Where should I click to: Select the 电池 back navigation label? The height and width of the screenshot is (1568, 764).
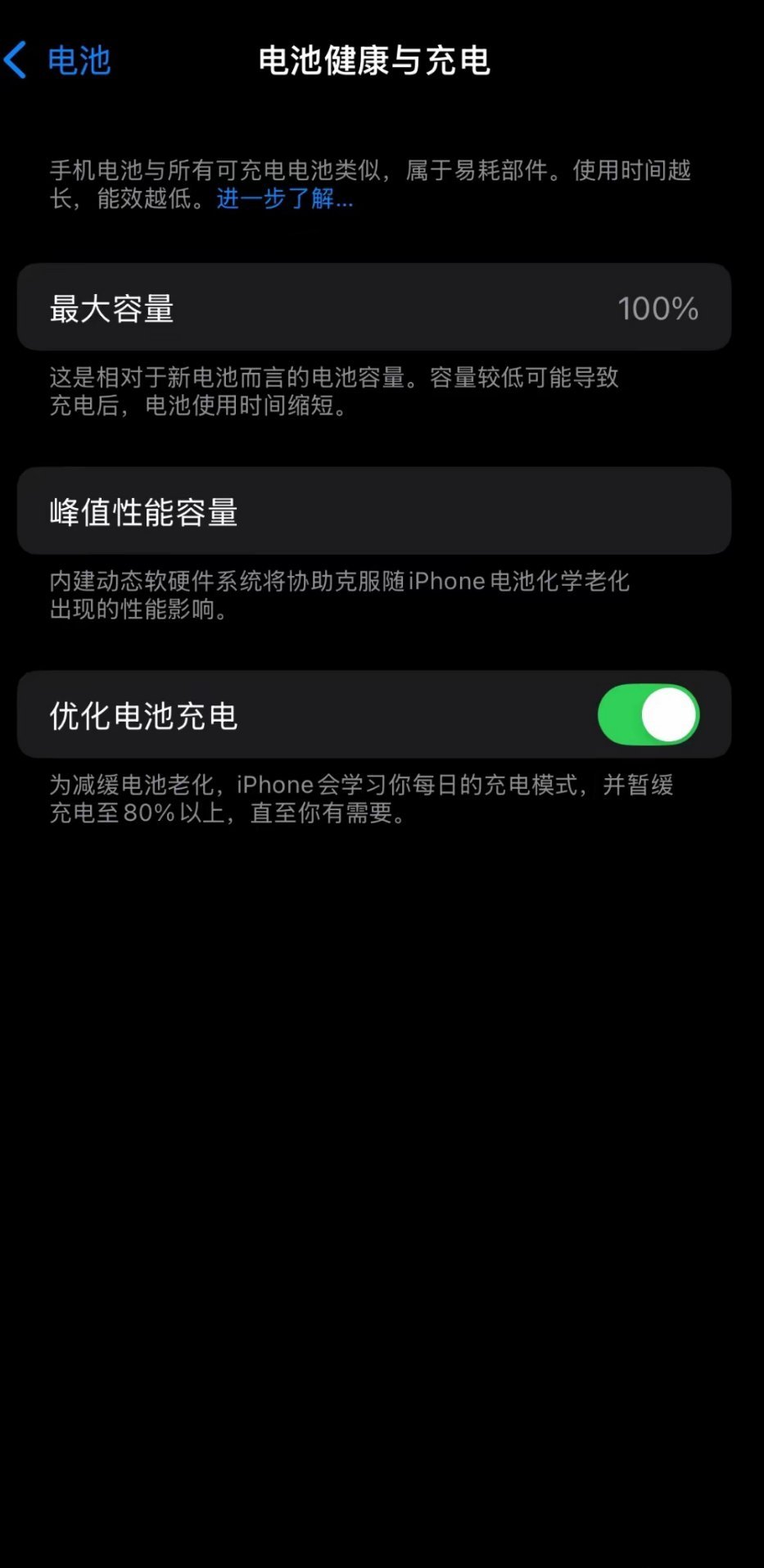[79, 61]
